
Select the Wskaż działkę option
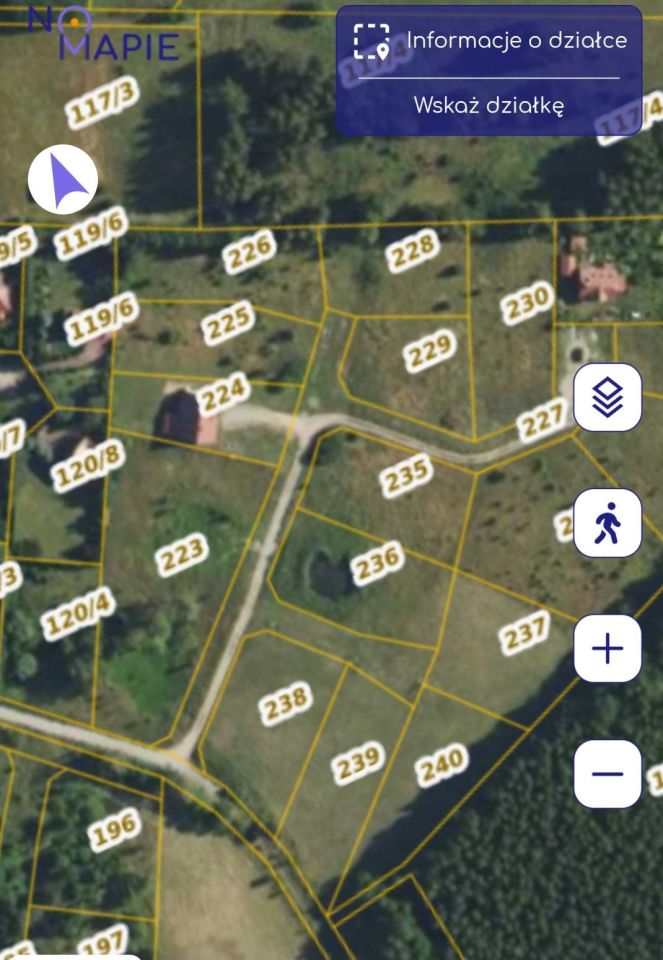pos(489,105)
